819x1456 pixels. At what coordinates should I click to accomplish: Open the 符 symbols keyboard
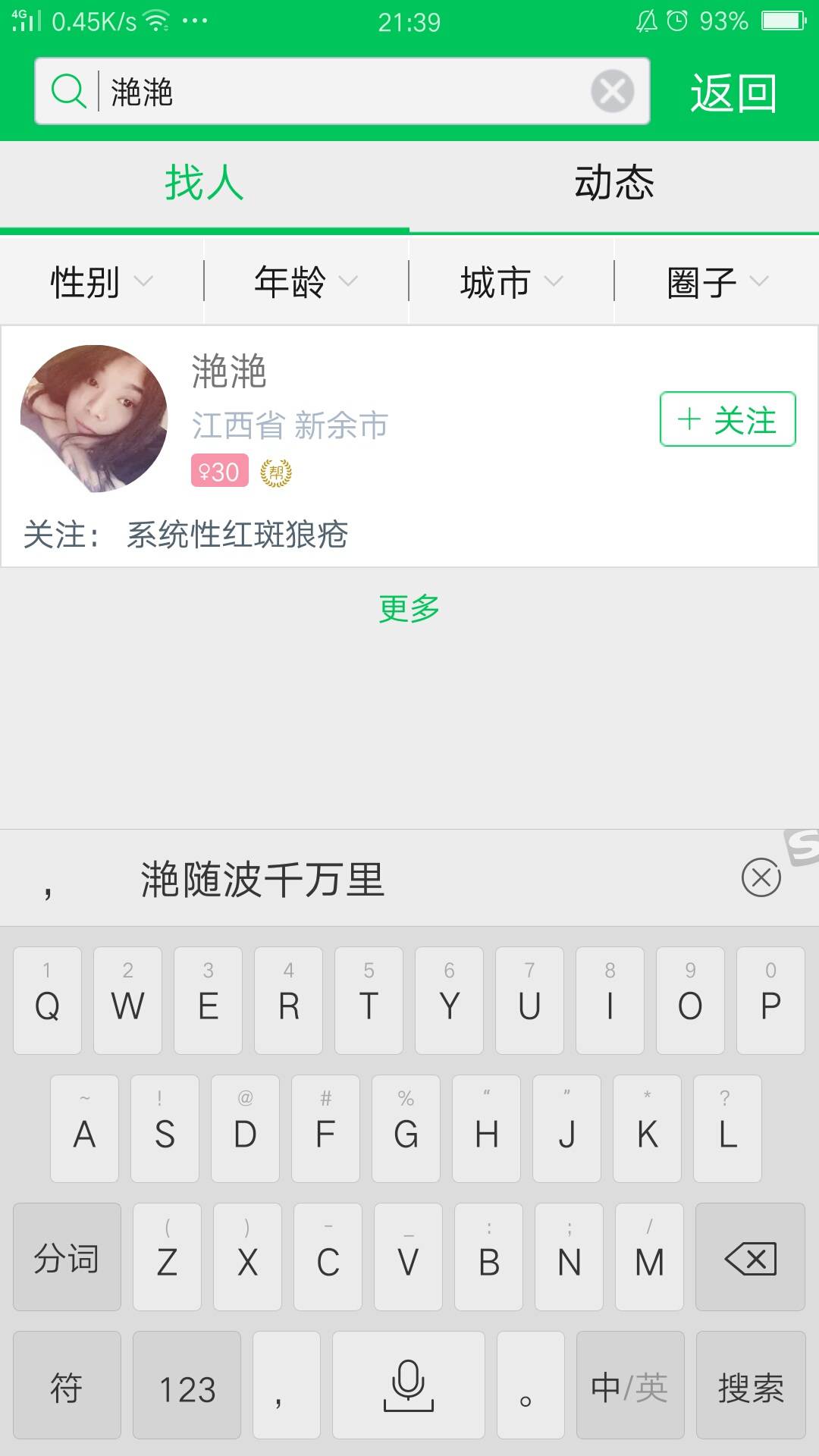67,1386
